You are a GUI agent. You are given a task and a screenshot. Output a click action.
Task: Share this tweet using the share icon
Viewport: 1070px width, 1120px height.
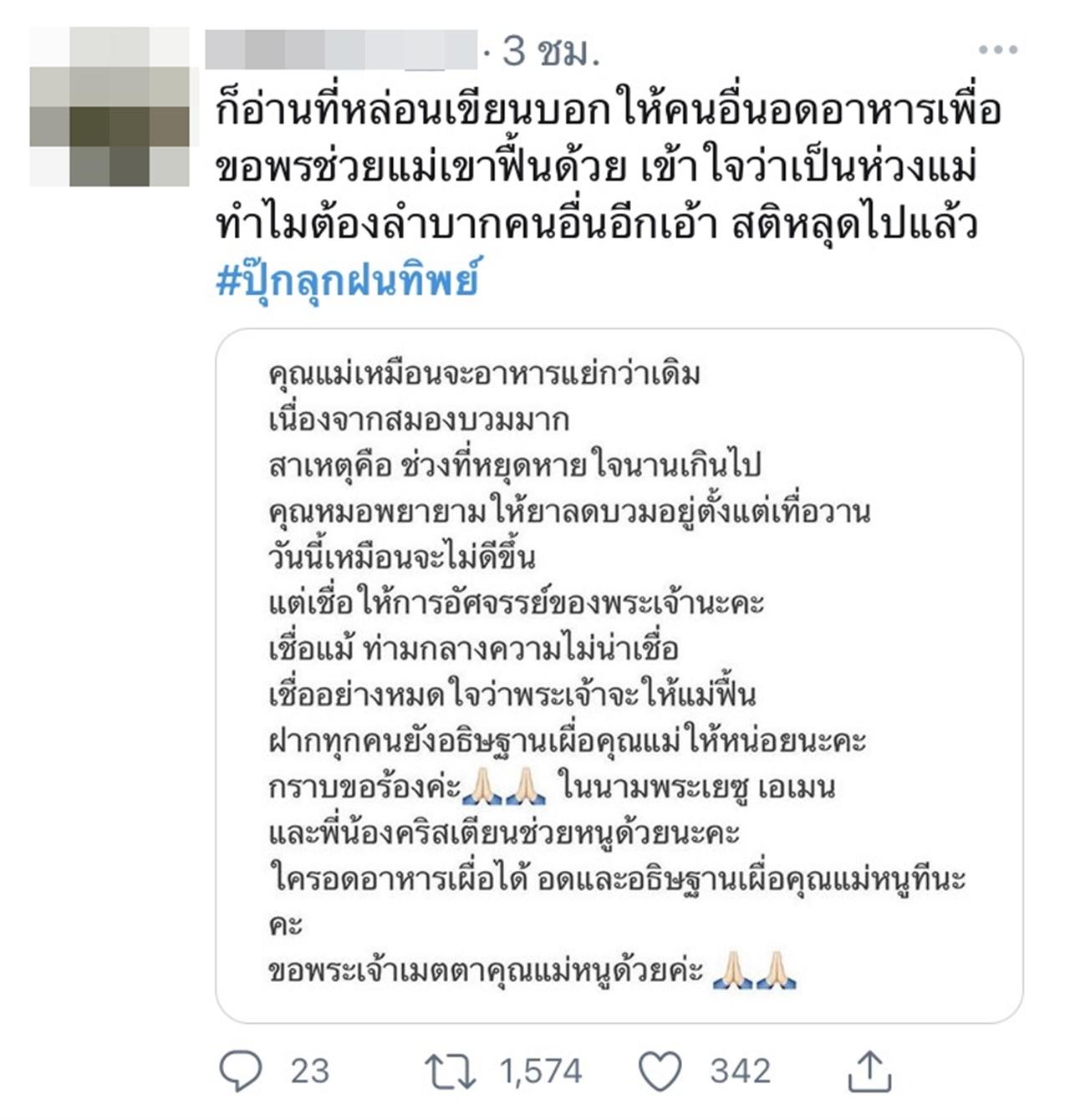[869, 1071]
